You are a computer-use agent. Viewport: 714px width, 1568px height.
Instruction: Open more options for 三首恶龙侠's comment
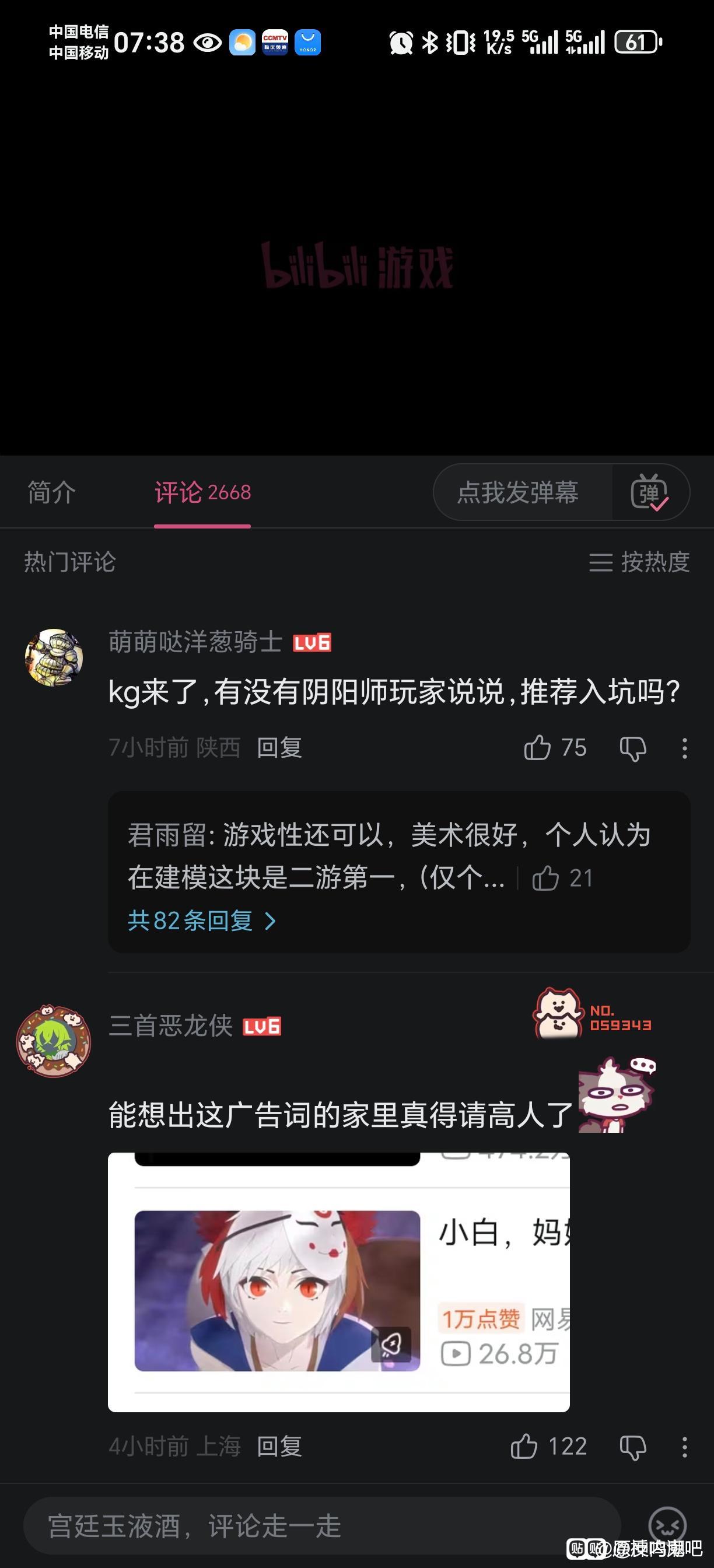(x=685, y=1447)
